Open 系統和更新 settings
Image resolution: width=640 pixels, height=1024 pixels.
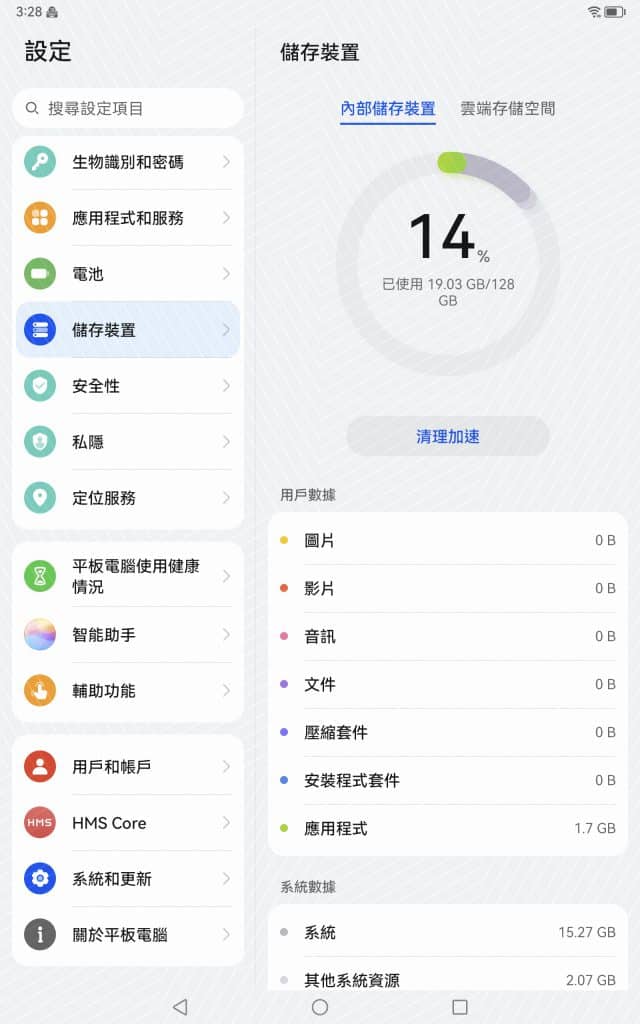pyautogui.click(x=128, y=879)
